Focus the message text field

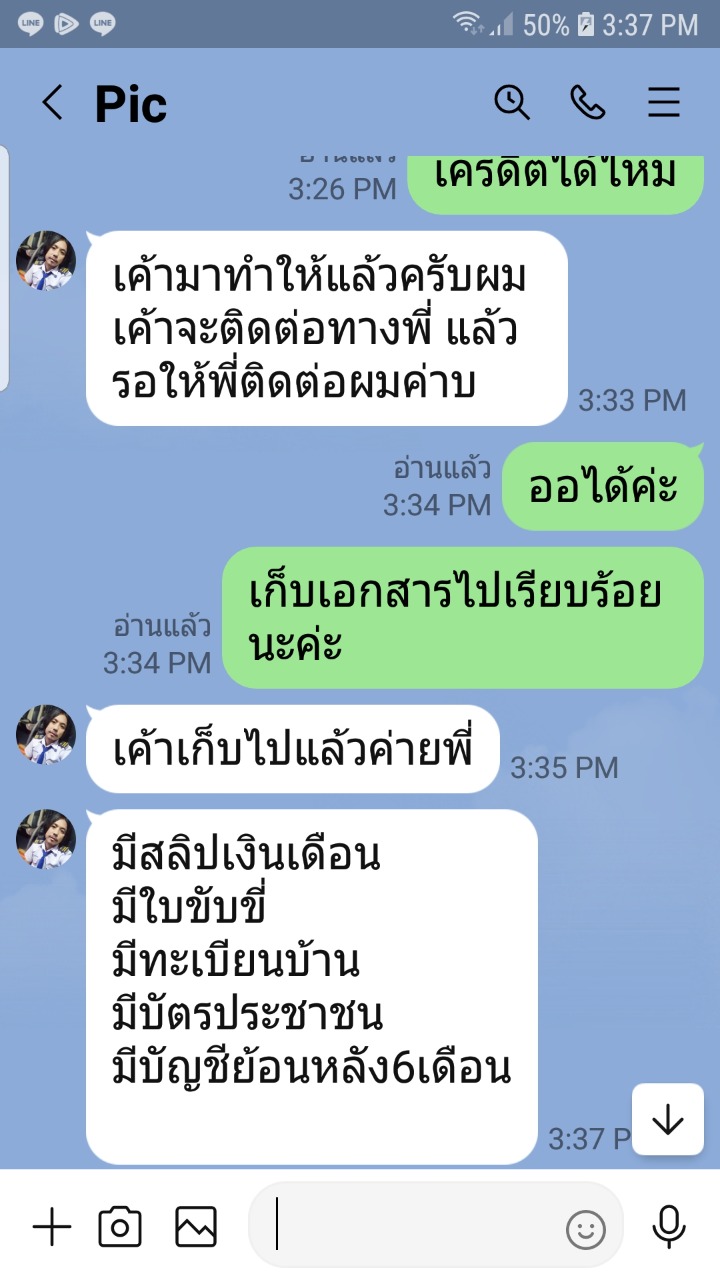click(x=410, y=1226)
